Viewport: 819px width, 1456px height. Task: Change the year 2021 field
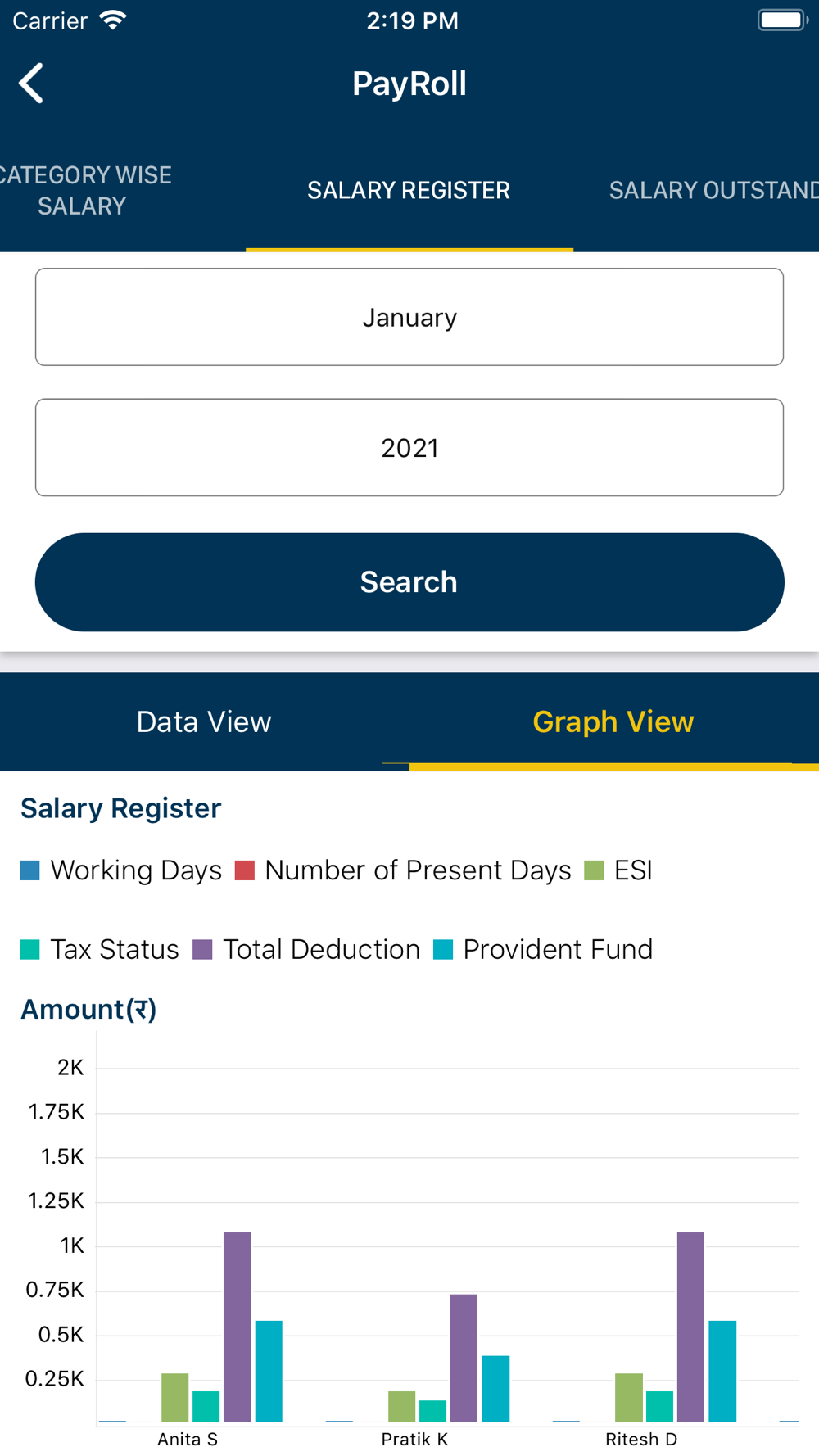409,448
